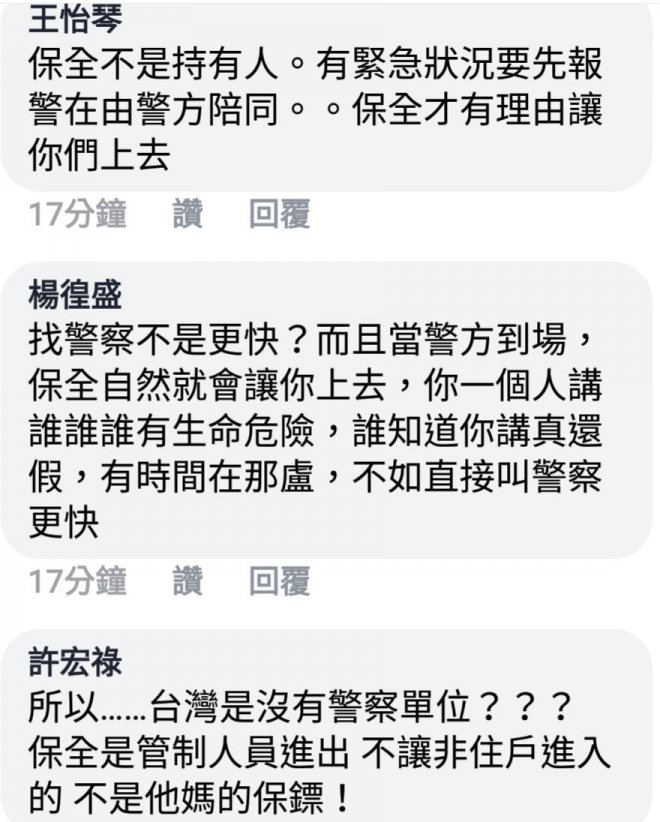Image resolution: width=660 pixels, height=822 pixels.
Task: Like 王怡琴's comment
Action: coord(188,214)
